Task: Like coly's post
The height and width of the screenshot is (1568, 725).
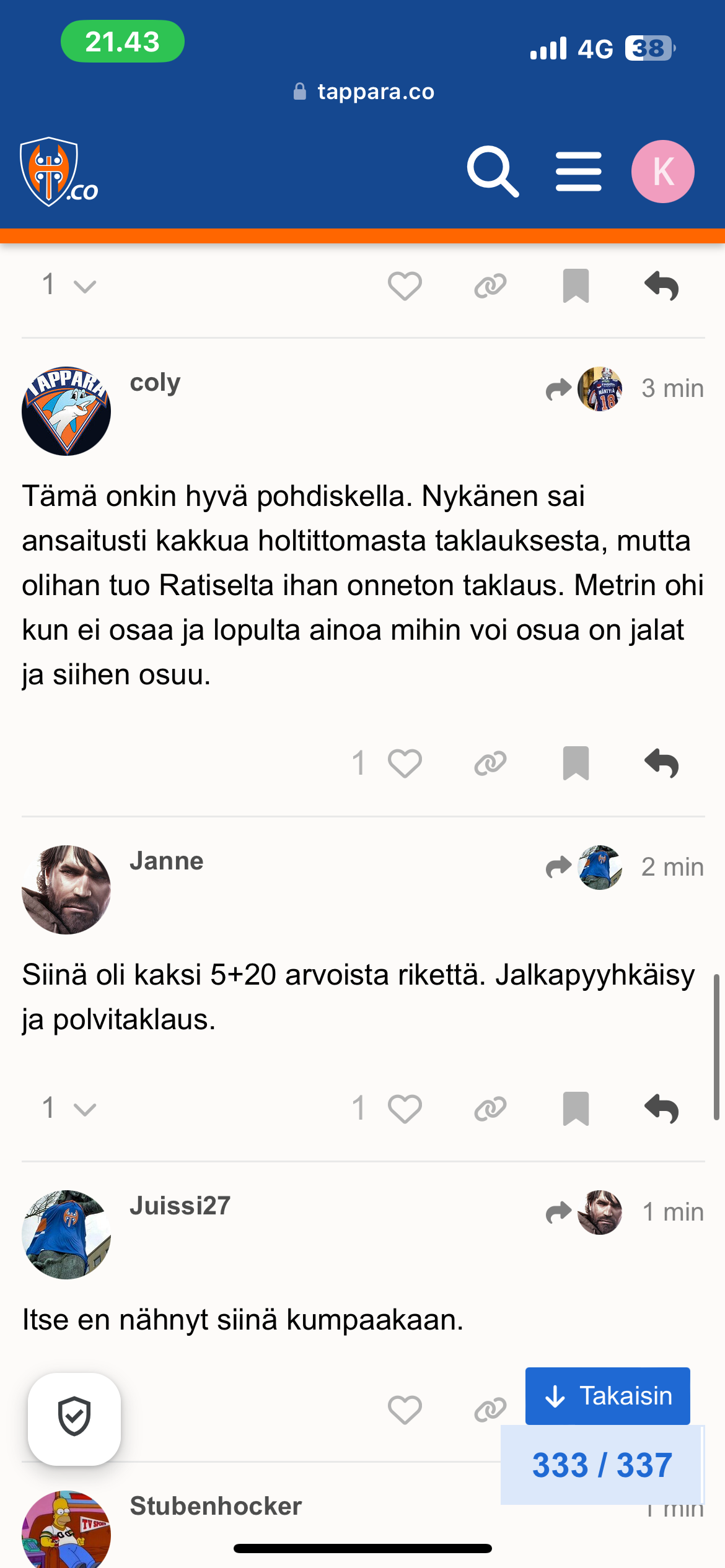Action: coord(405,763)
